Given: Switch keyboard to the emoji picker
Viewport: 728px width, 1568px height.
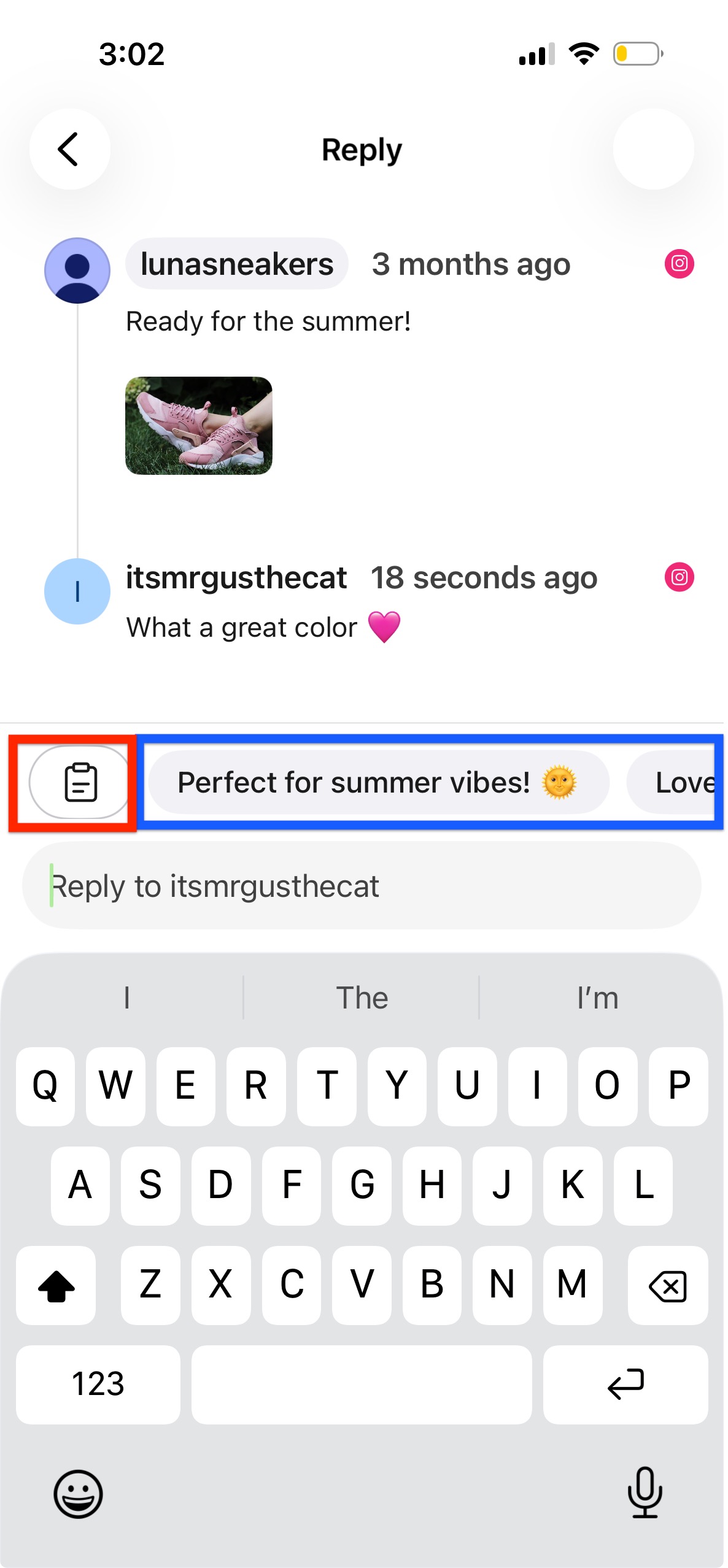Looking at the screenshot, I should [78, 1494].
